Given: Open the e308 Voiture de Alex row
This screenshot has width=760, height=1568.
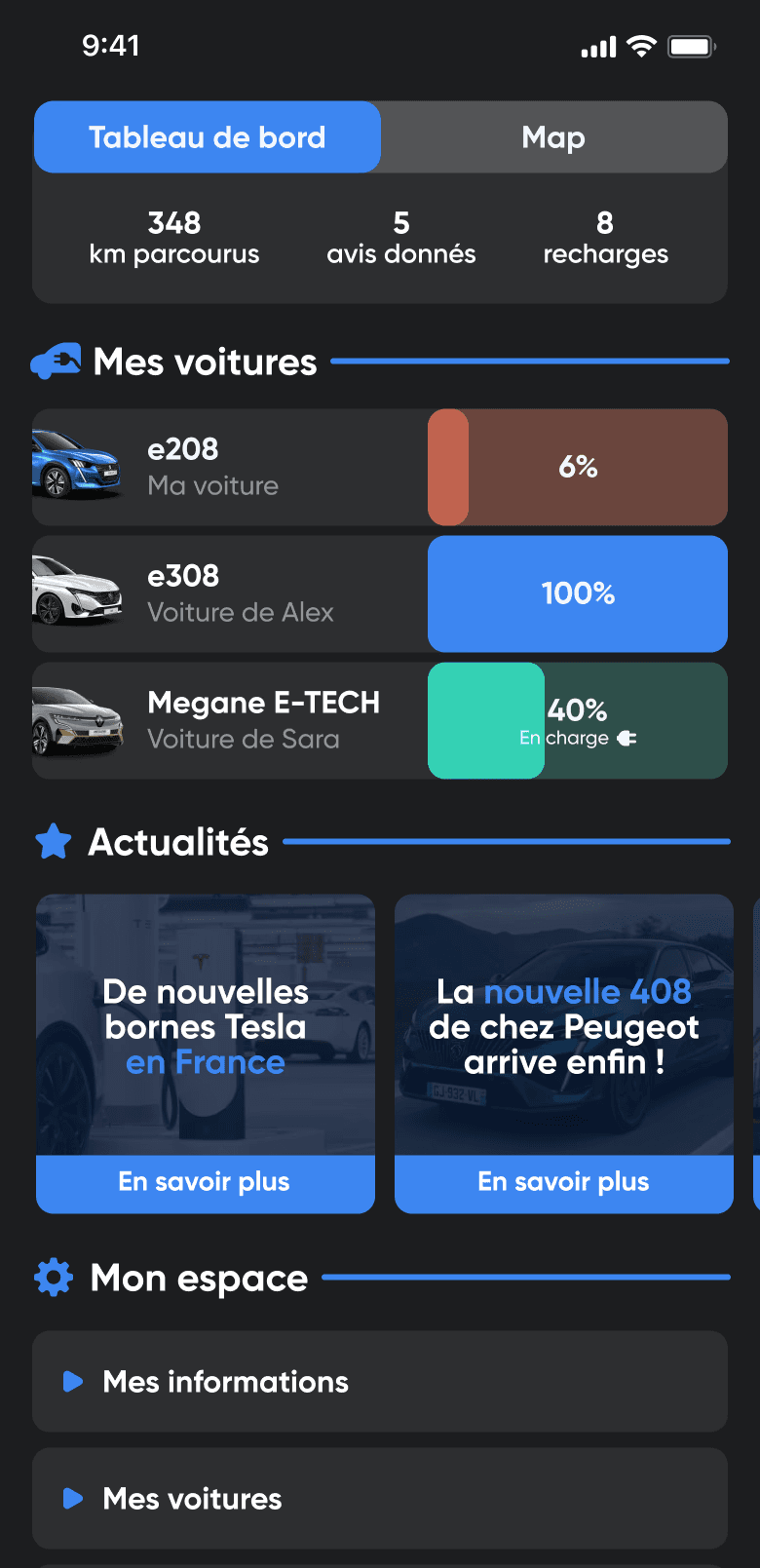Looking at the screenshot, I should pyautogui.click(x=380, y=593).
